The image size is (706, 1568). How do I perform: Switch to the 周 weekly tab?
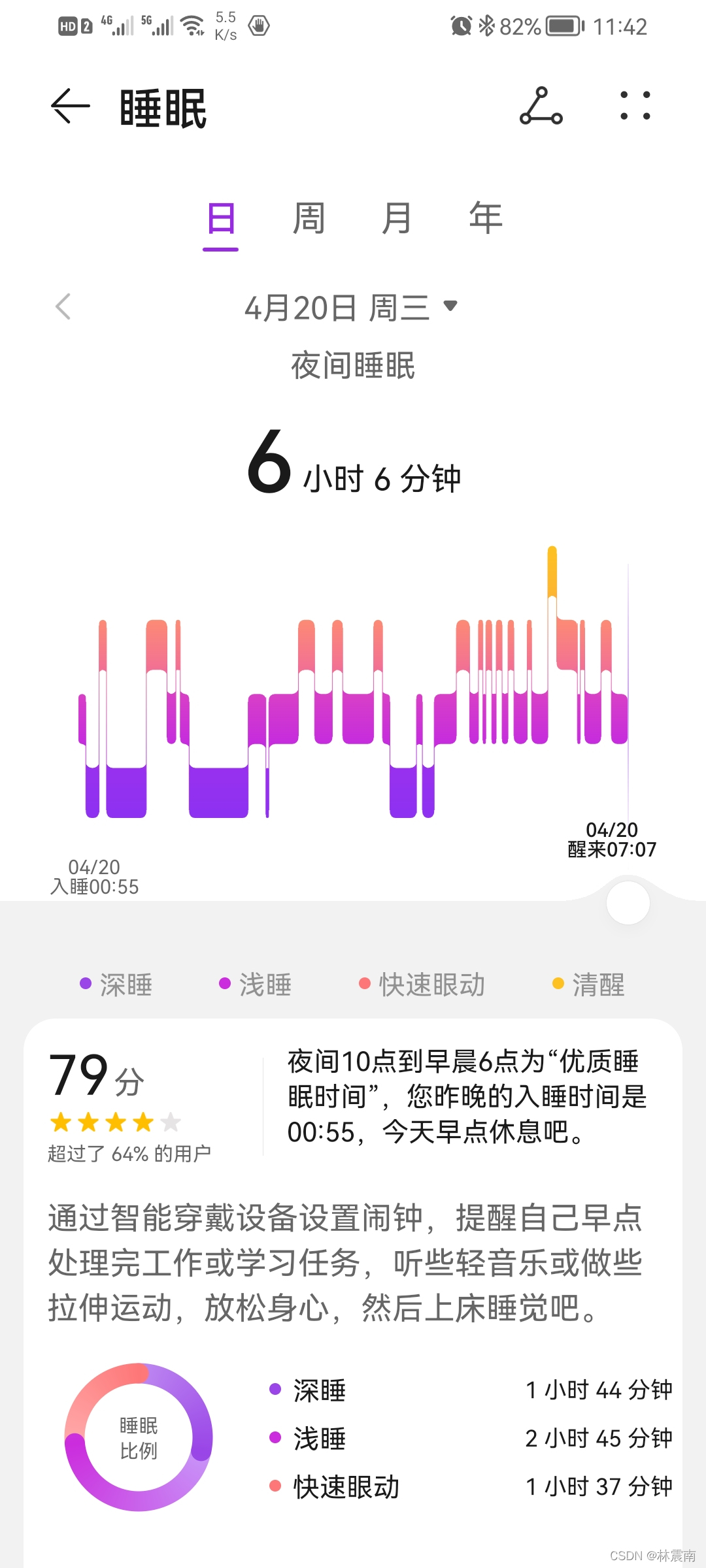(306, 218)
